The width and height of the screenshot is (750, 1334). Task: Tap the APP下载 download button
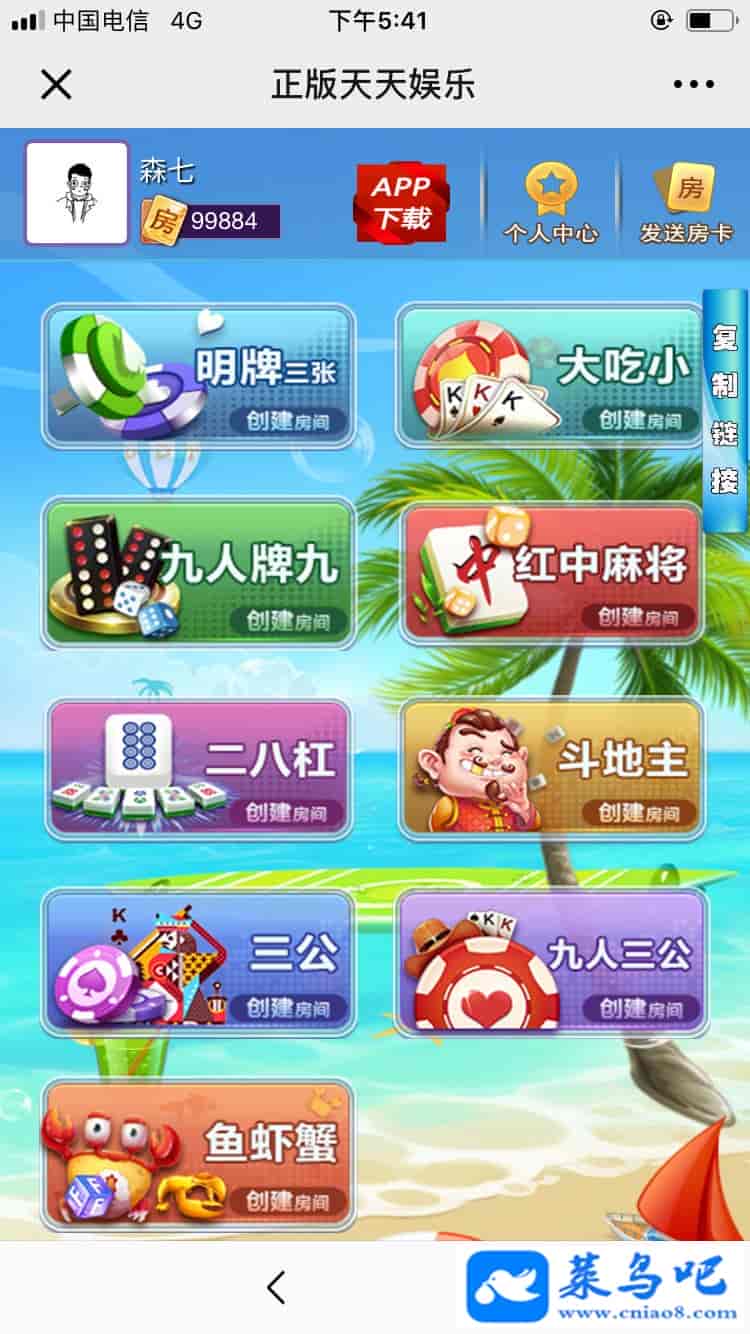401,202
